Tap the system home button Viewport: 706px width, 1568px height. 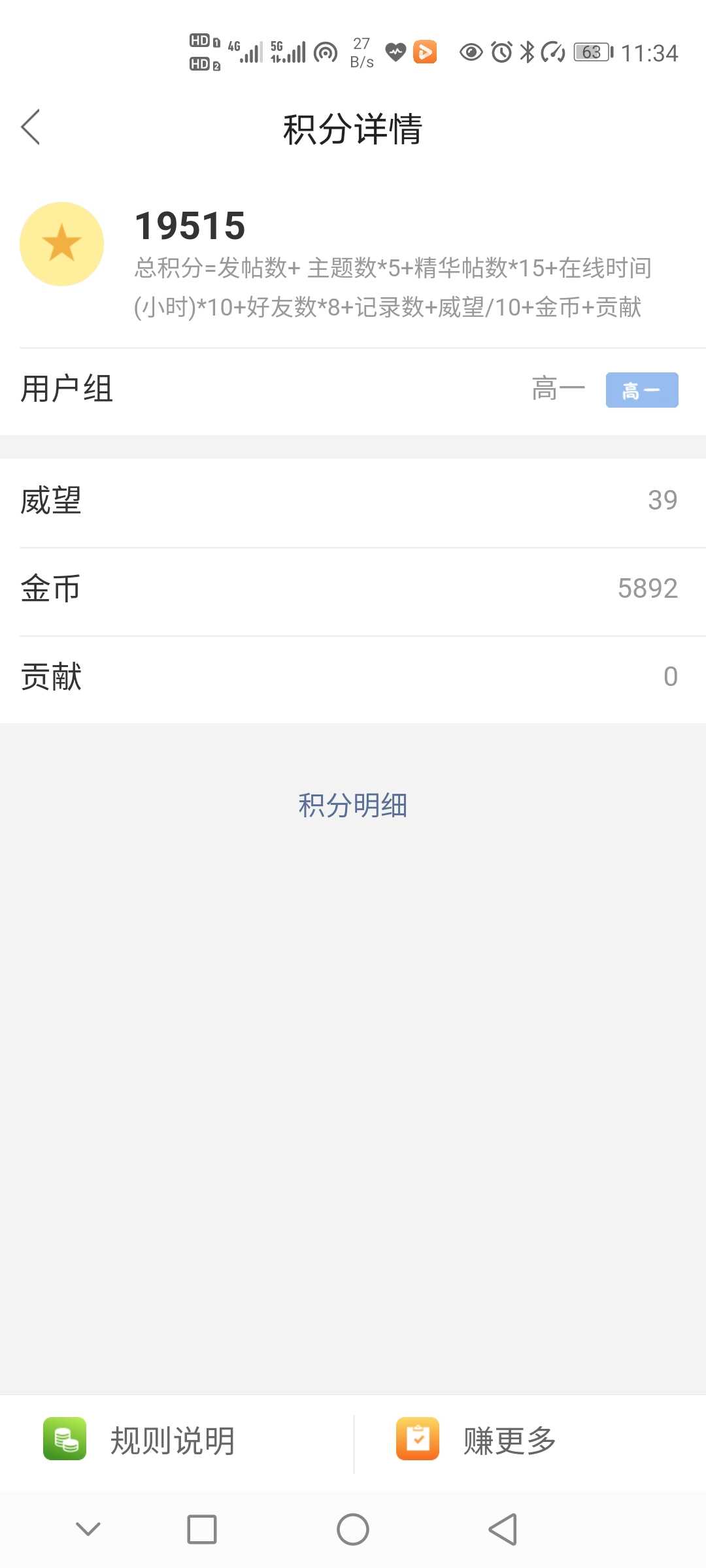[x=353, y=1529]
